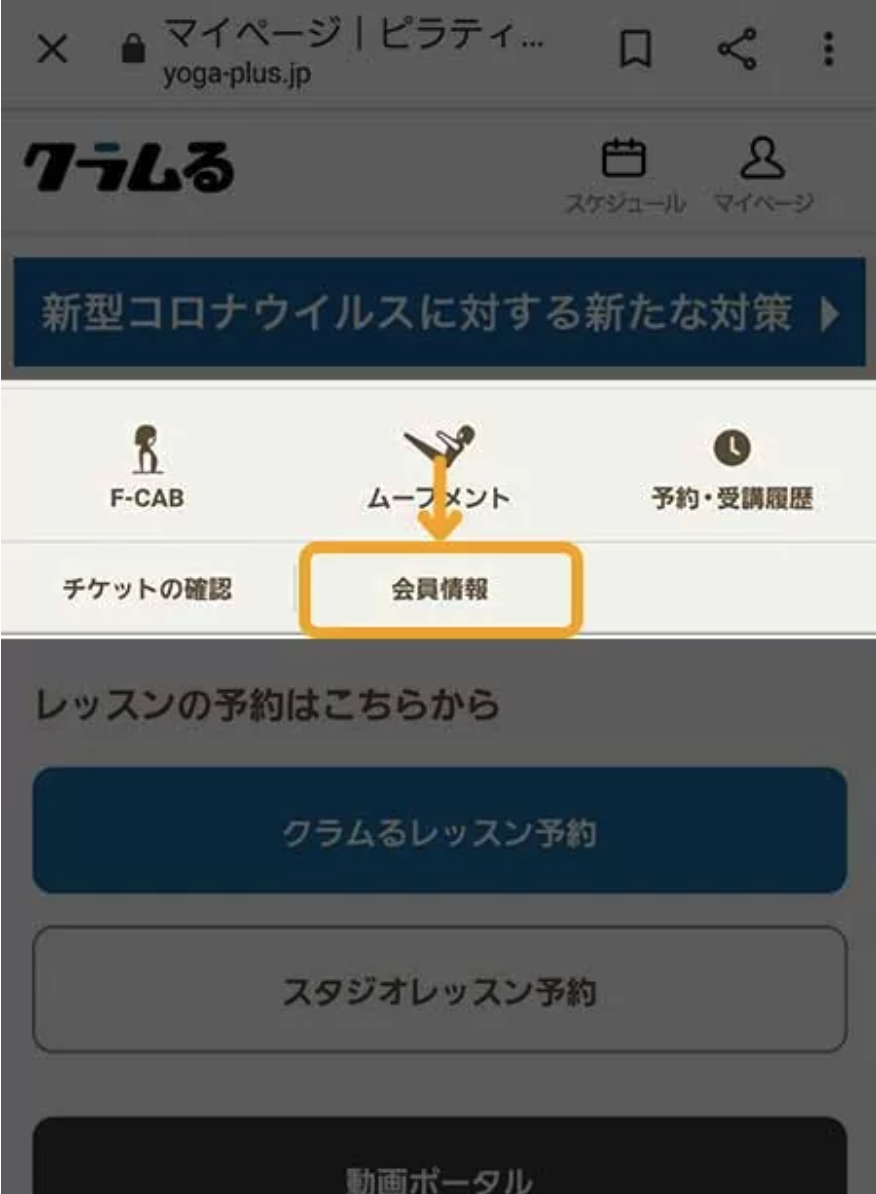This screenshot has width=876, height=1194.
Task: Open チケットの確認
Action: tap(147, 589)
